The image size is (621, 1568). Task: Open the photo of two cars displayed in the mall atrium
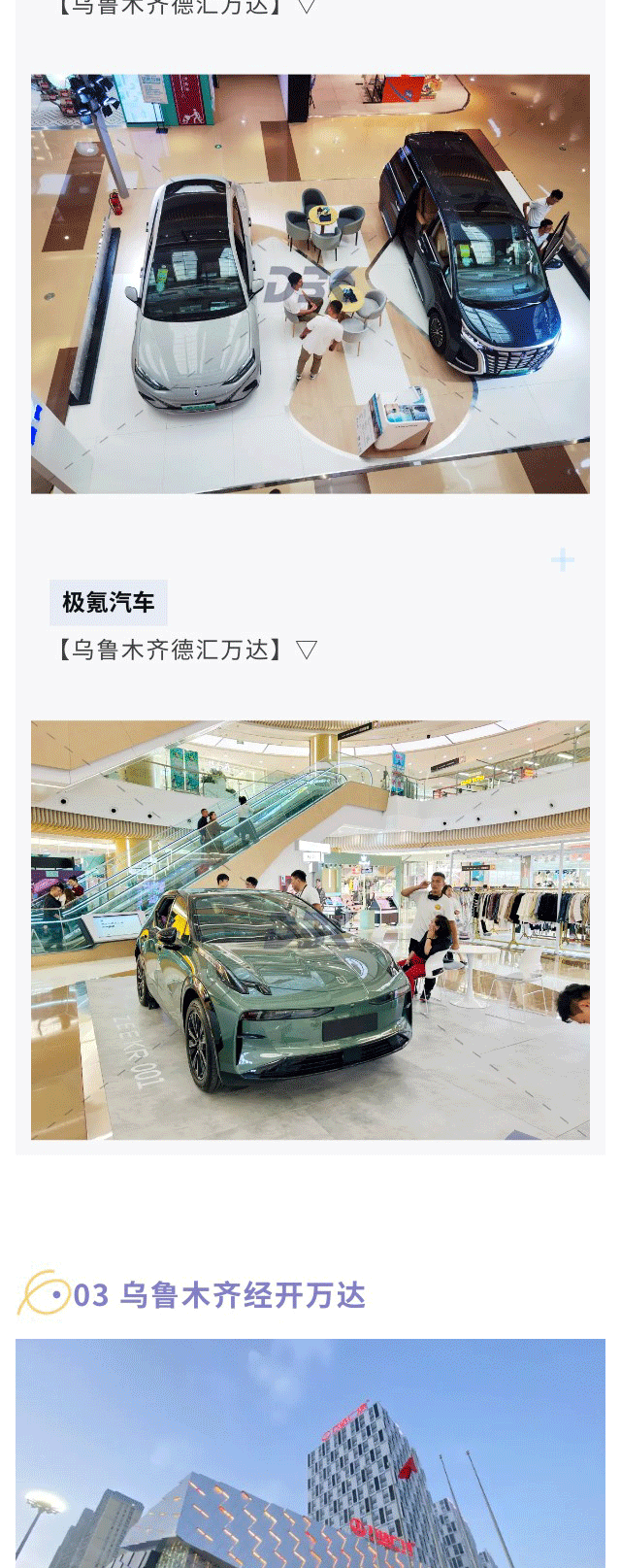point(310,284)
